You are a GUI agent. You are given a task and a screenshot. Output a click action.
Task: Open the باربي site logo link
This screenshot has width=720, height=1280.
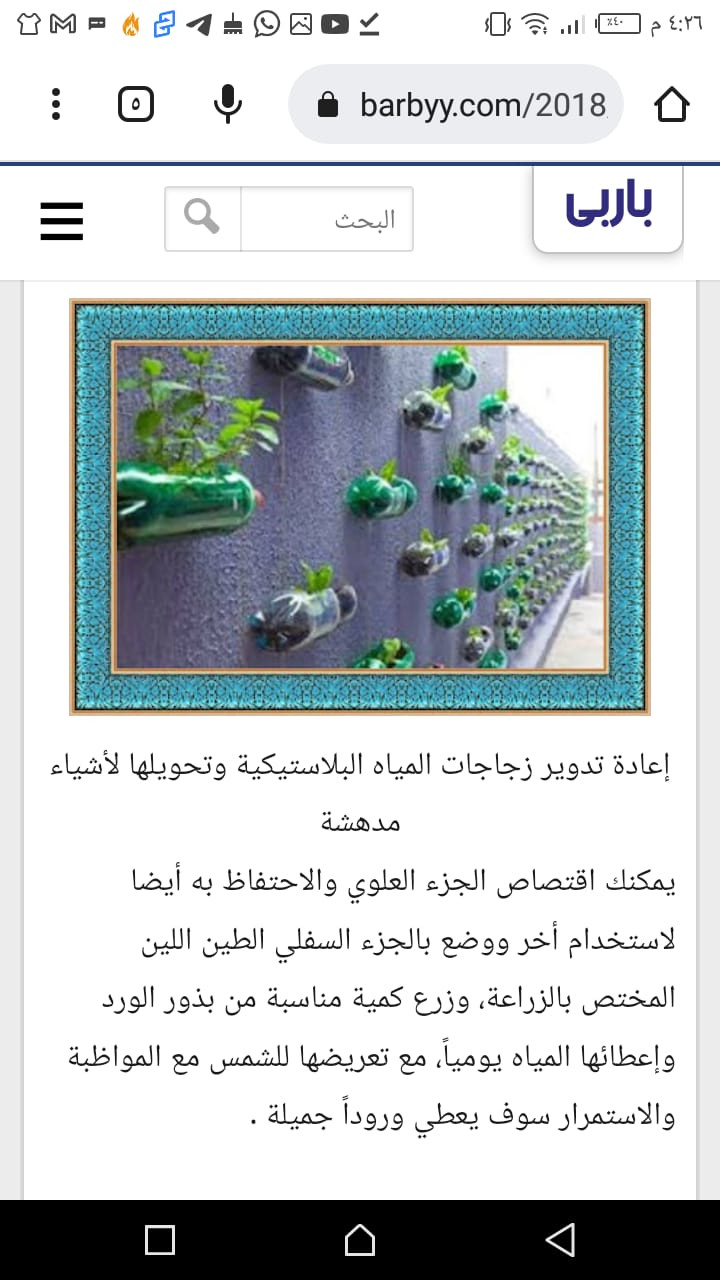[x=608, y=207]
